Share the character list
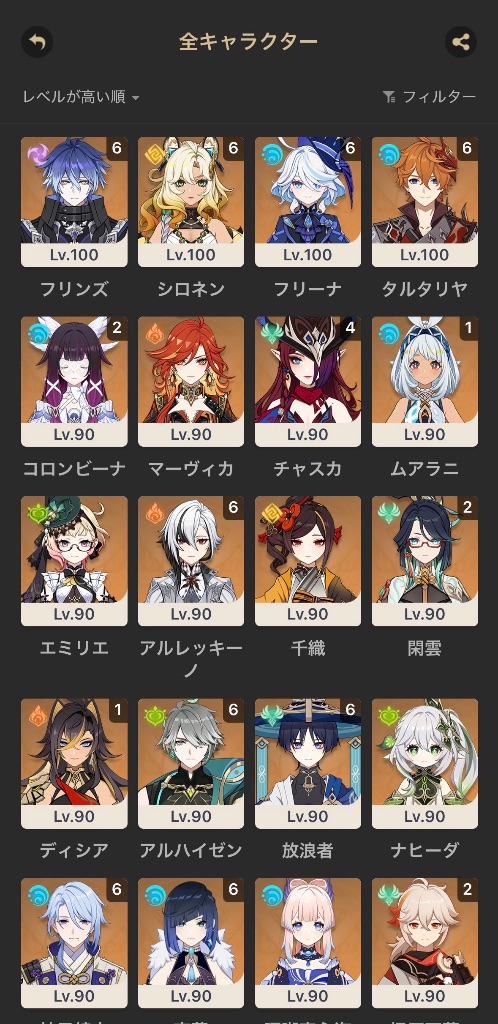498x1024 pixels. click(x=461, y=43)
